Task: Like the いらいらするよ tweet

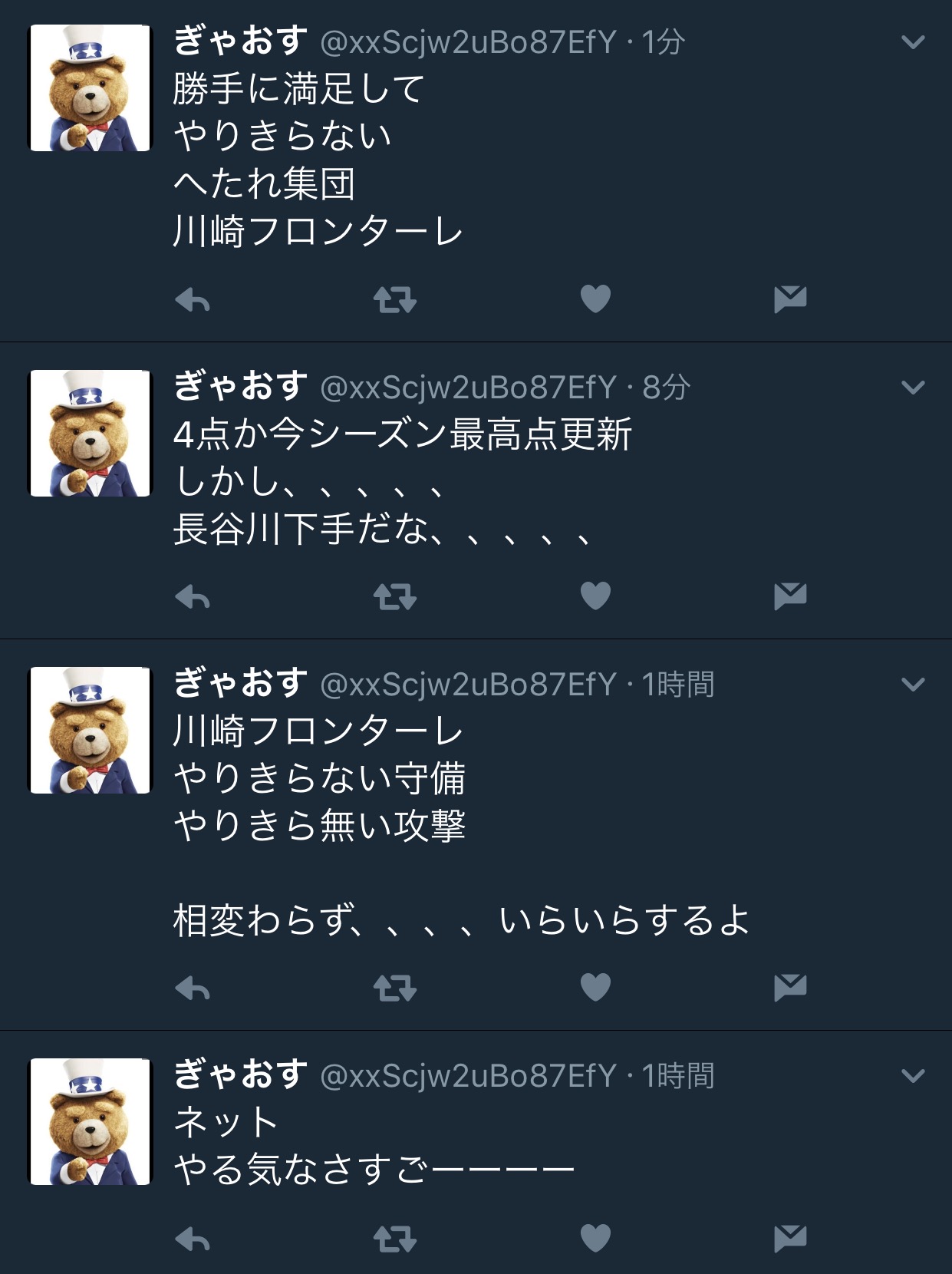Action: tap(595, 987)
